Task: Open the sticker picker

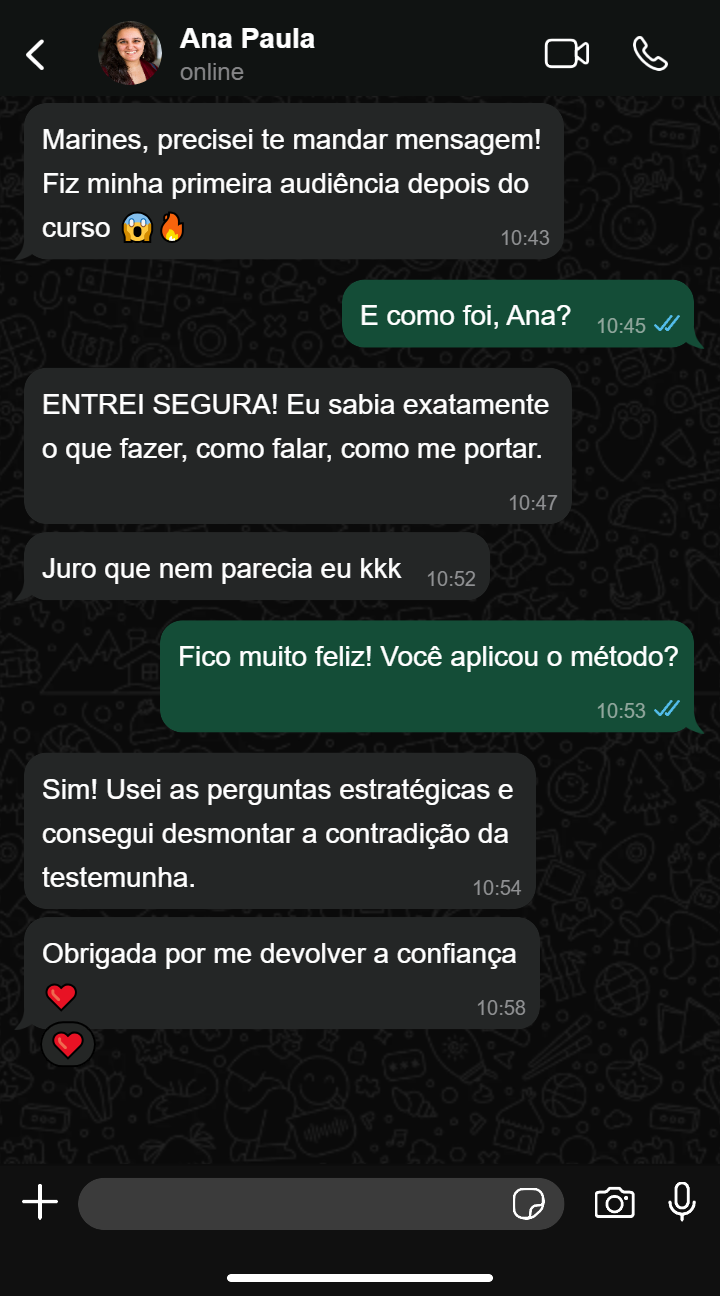Action: pyautogui.click(x=529, y=1204)
